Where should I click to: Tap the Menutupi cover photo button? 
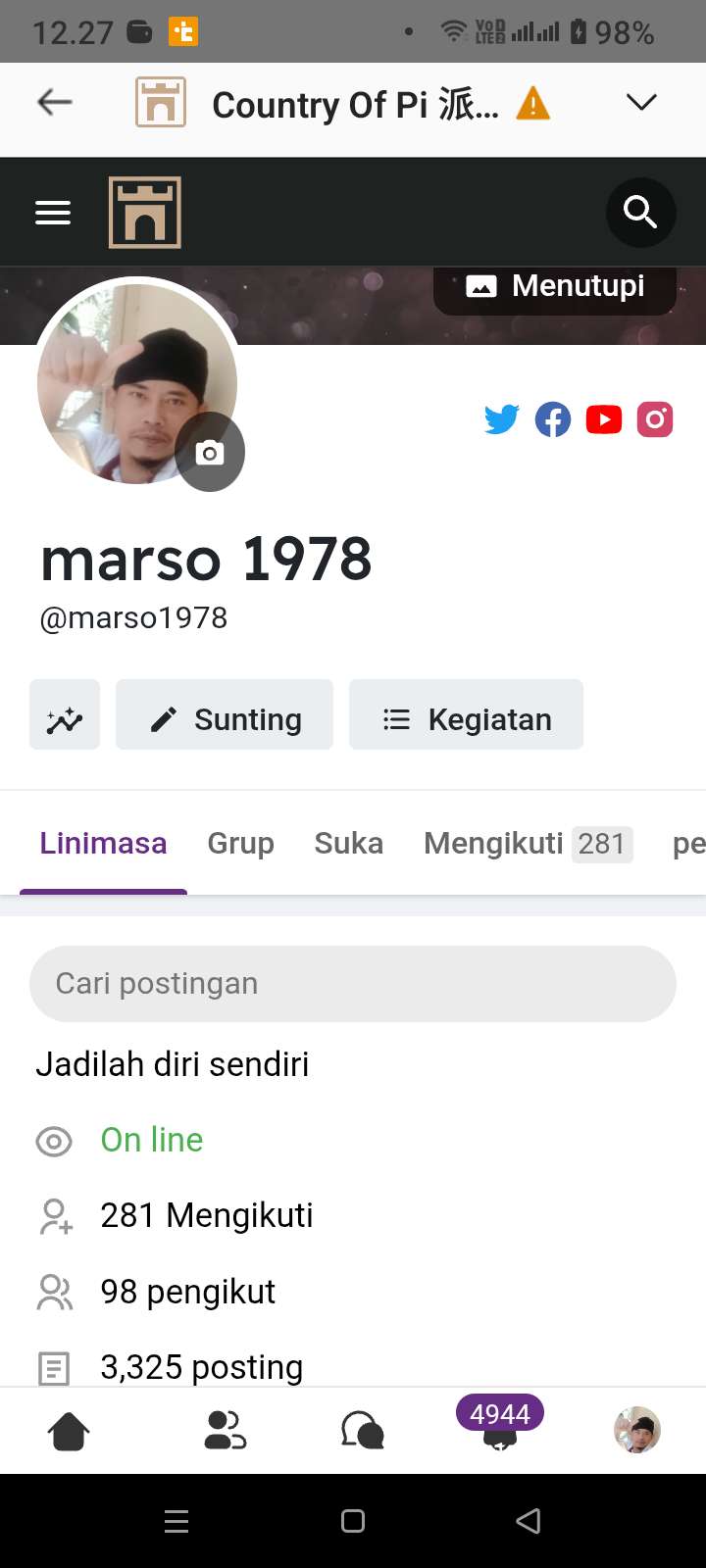(x=556, y=286)
